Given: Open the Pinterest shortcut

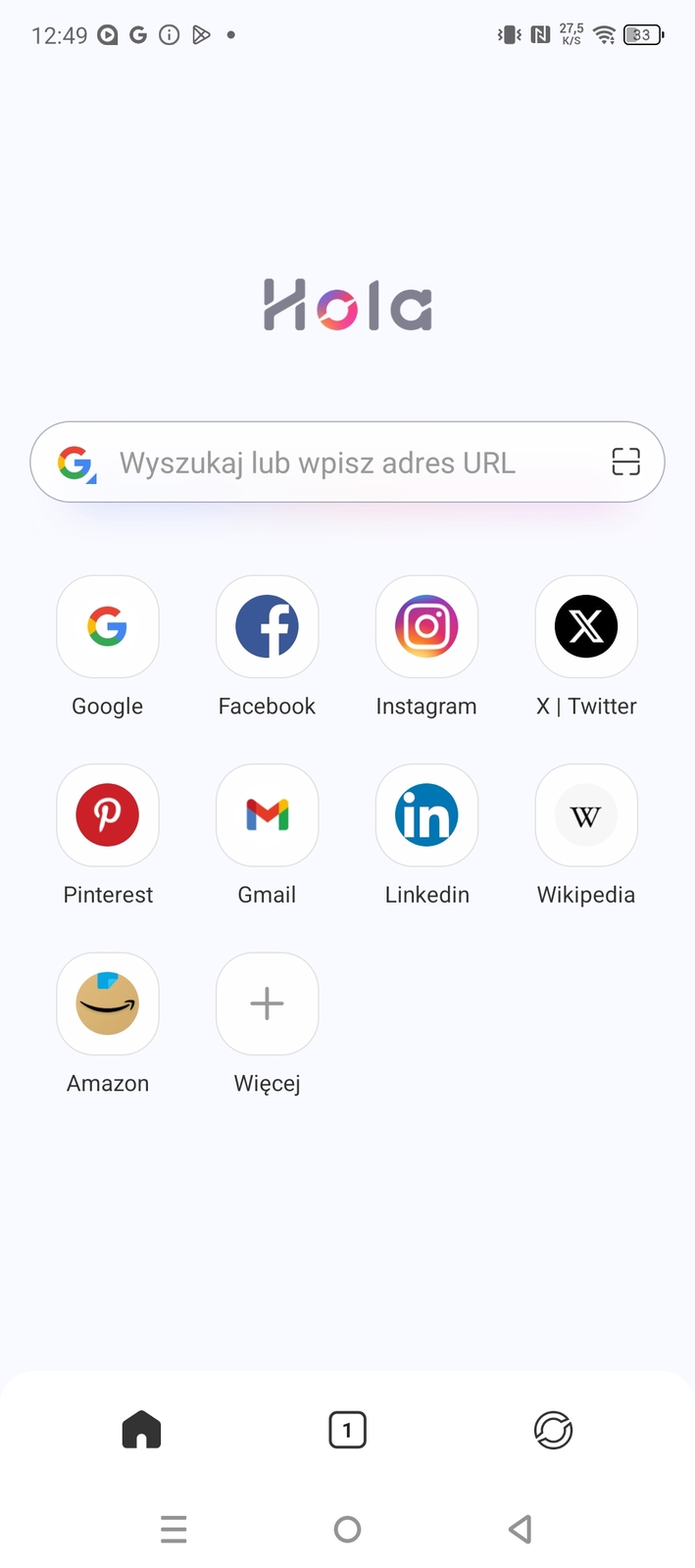Looking at the screenshot, I should [108, 815].
